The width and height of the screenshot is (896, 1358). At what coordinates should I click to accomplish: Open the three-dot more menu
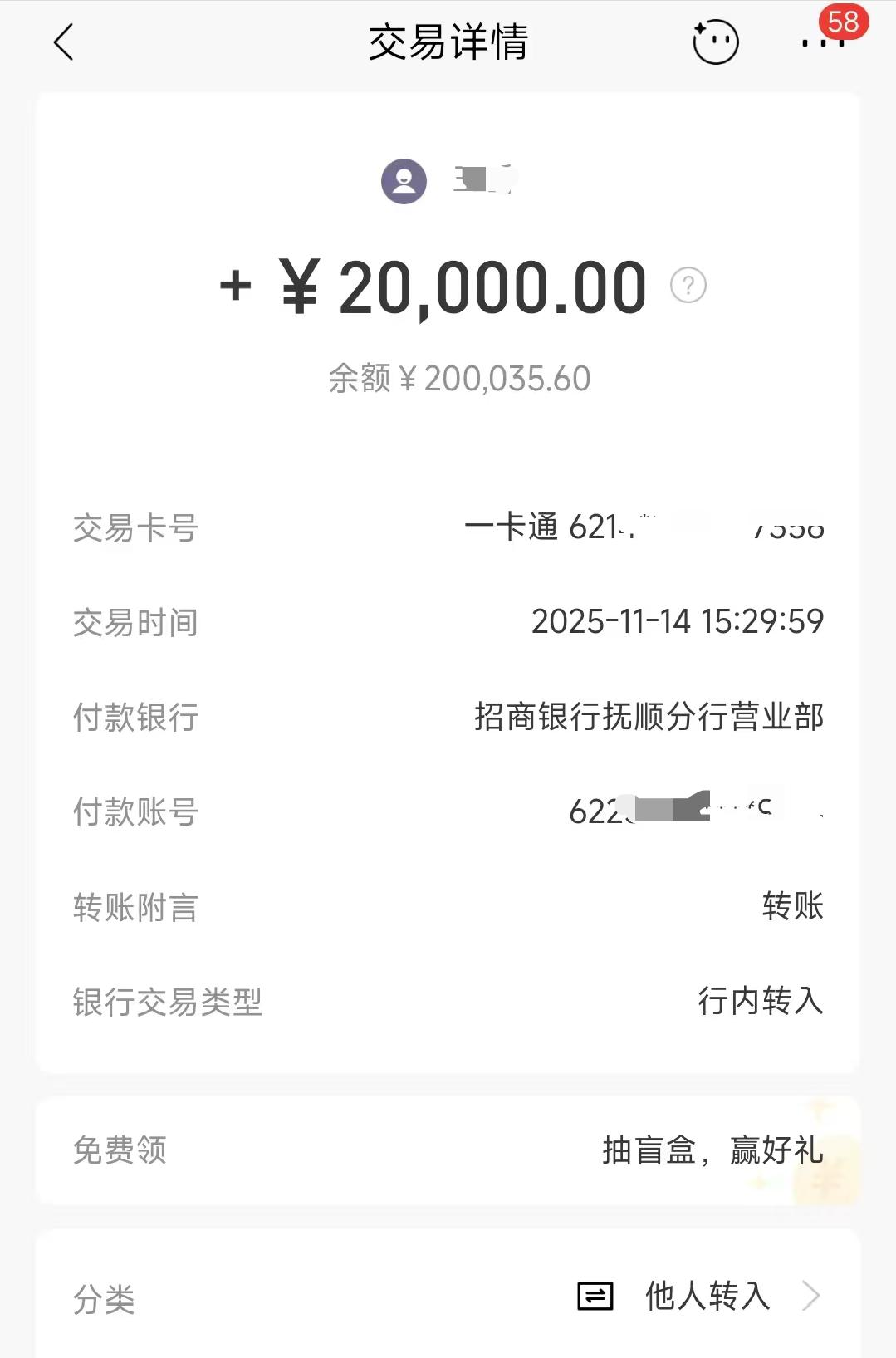(x=822, y=42)
